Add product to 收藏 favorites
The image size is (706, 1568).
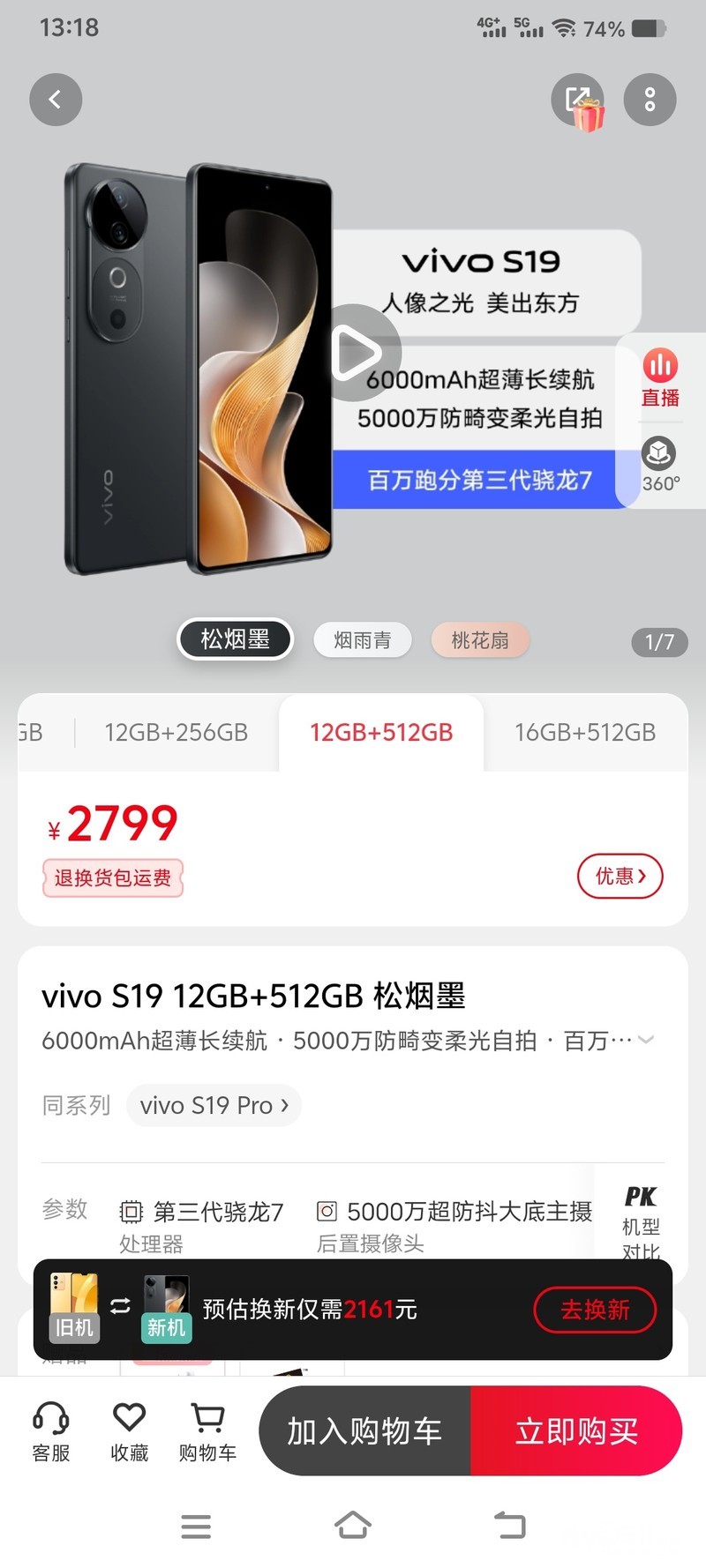129,1431
